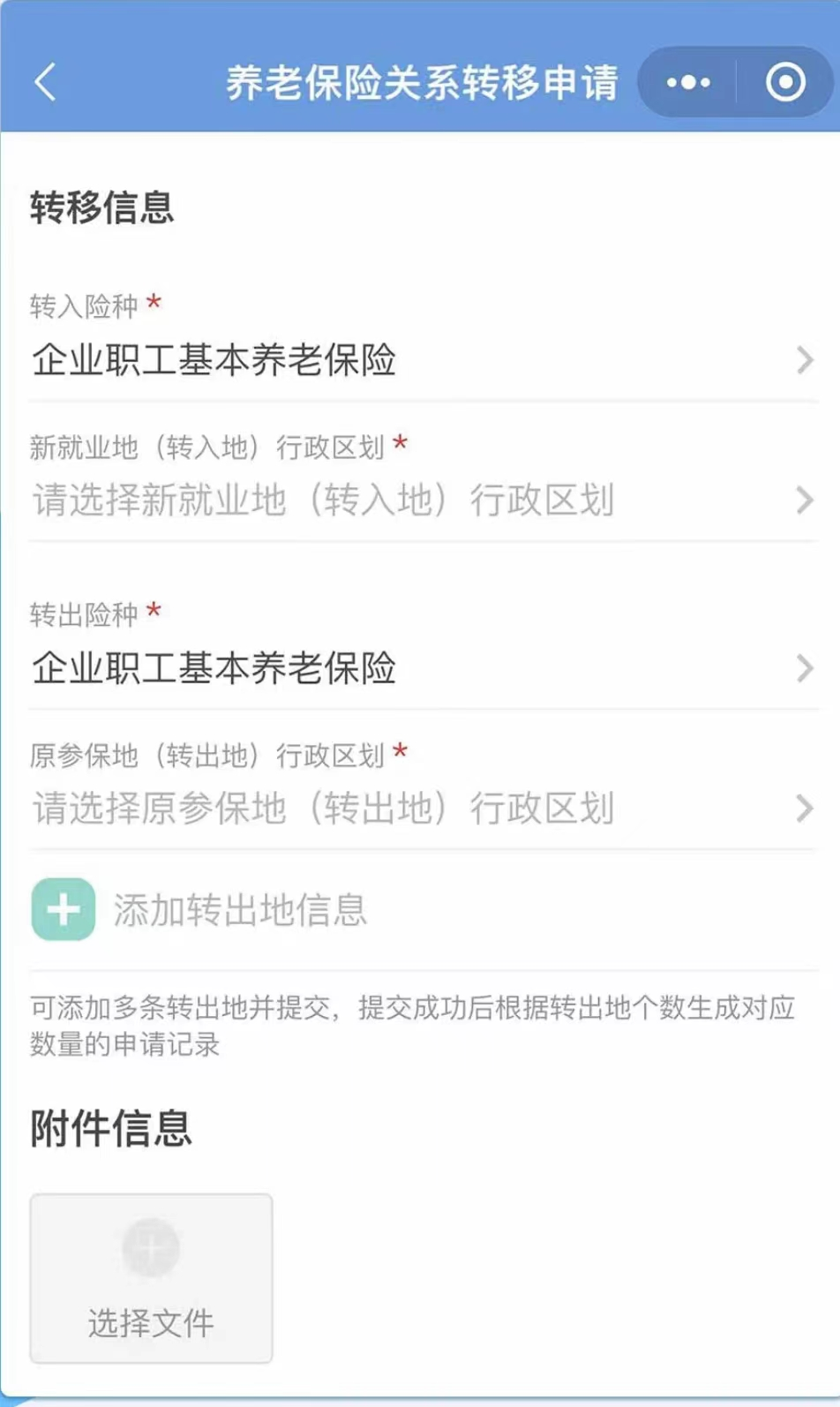Tap 添加转出地信息 to add another entry
The image size is (840, 1407).
pos(199,910)
